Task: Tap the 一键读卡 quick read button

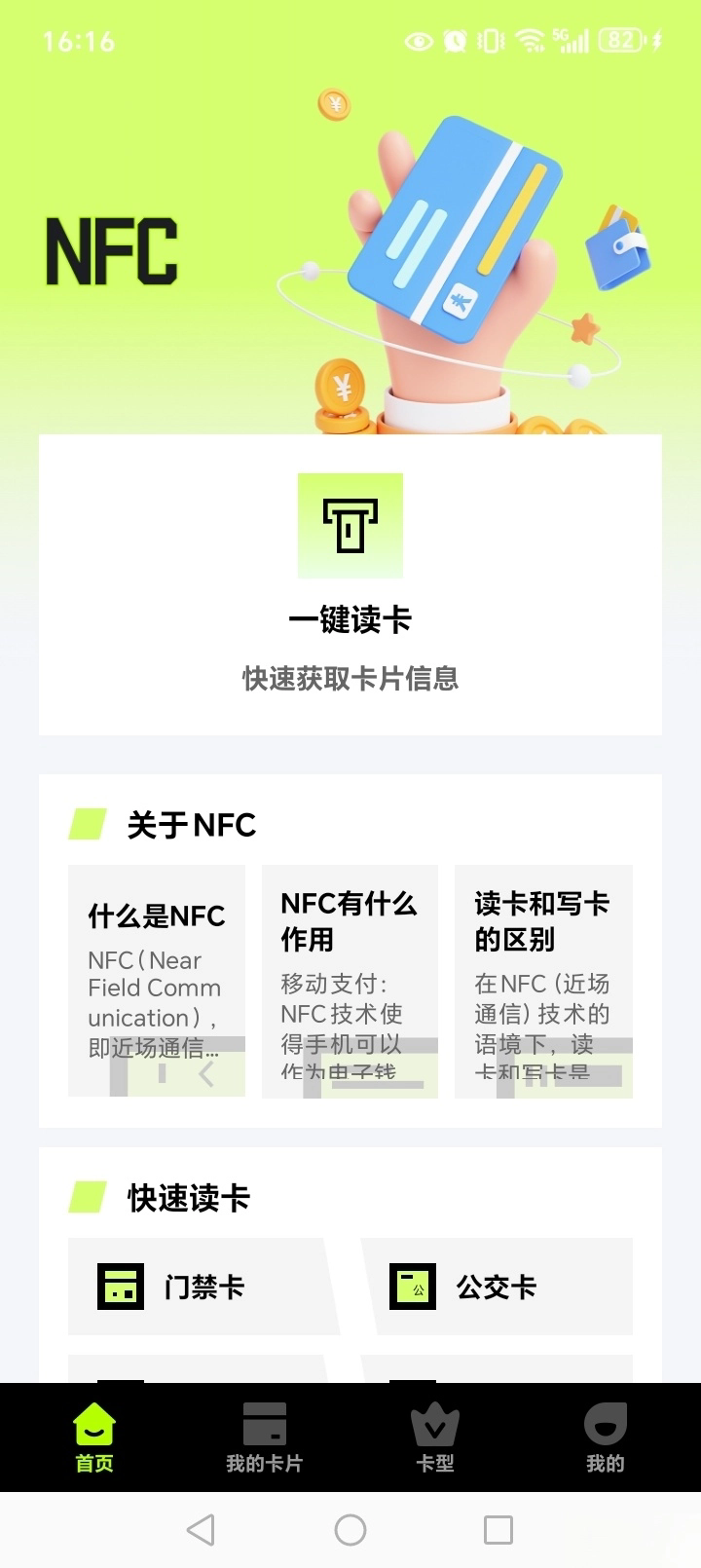Action: (x=350, y=584)
